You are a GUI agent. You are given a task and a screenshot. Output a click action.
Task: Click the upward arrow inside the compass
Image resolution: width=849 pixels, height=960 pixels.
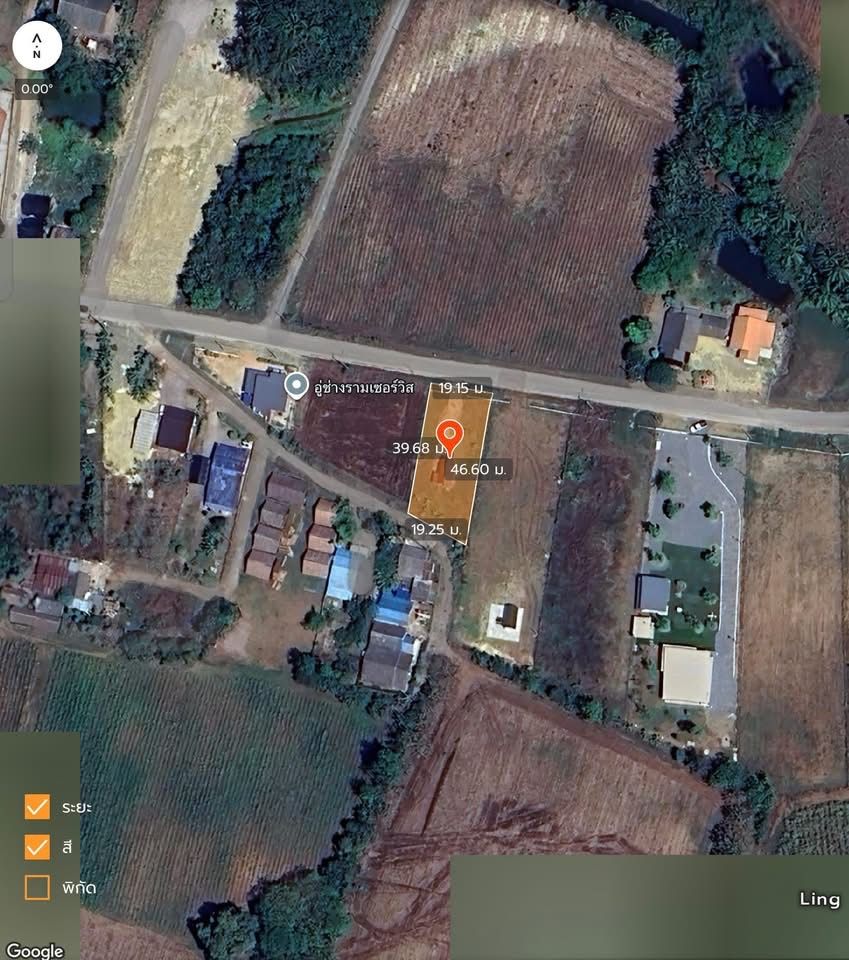pyautogui.click(x=35, y=40)
